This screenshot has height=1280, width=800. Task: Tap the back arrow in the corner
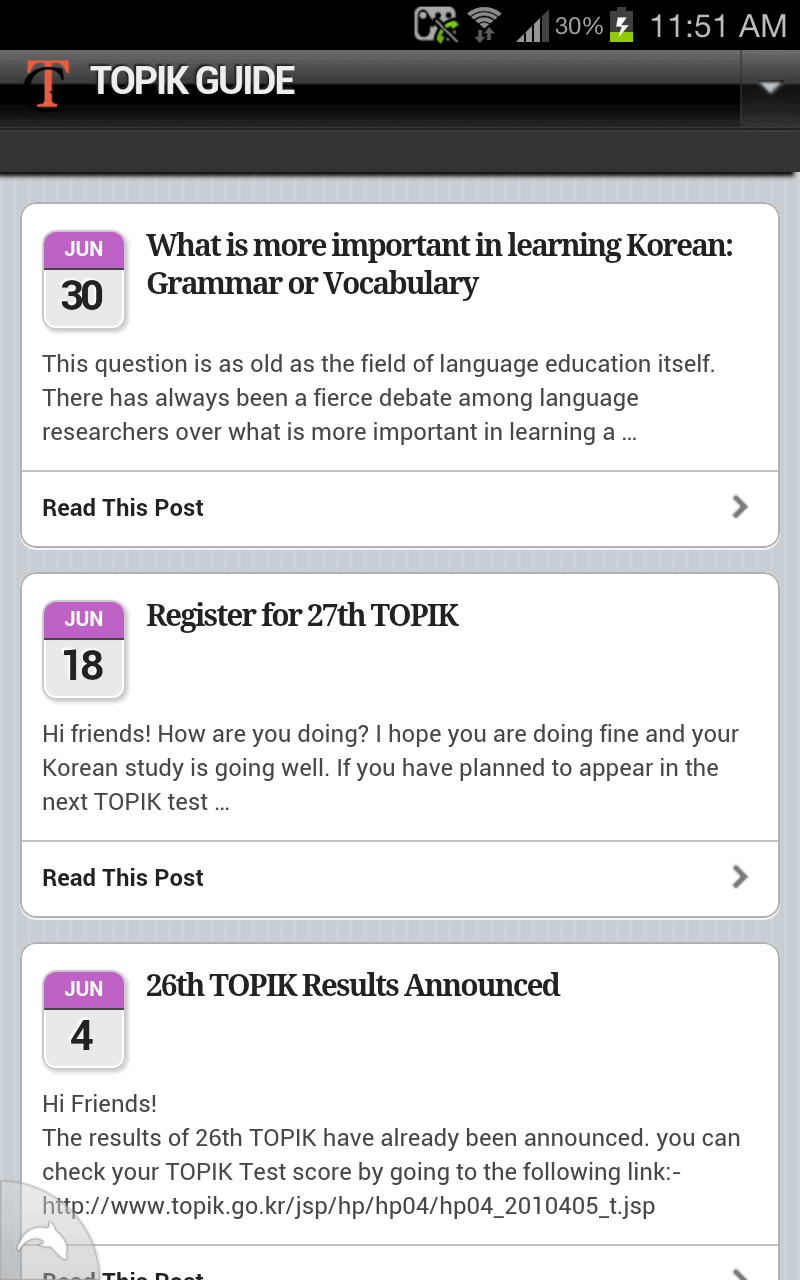[40, 1243]
